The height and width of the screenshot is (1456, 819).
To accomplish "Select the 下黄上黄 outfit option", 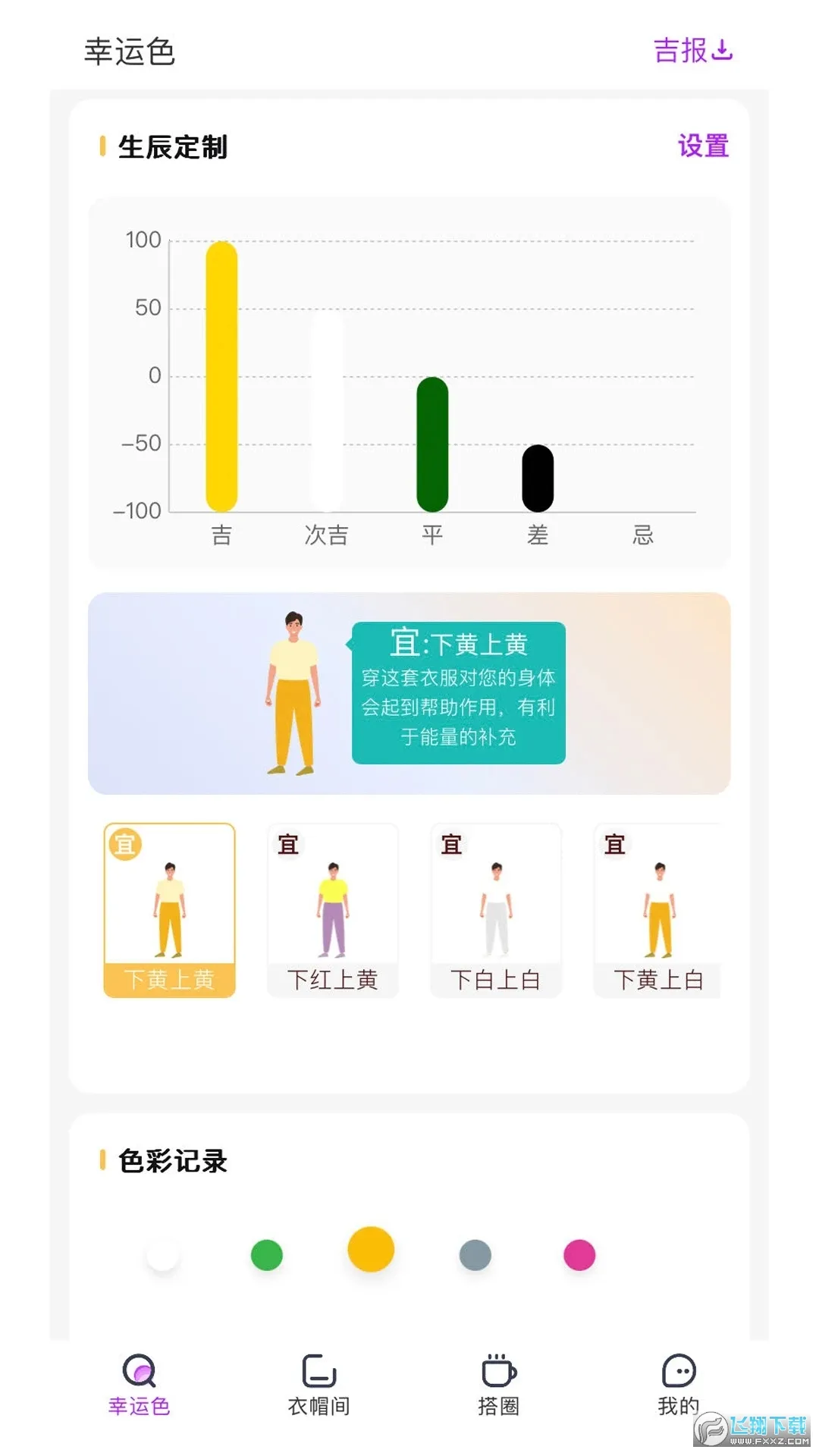I will [168, 910].
